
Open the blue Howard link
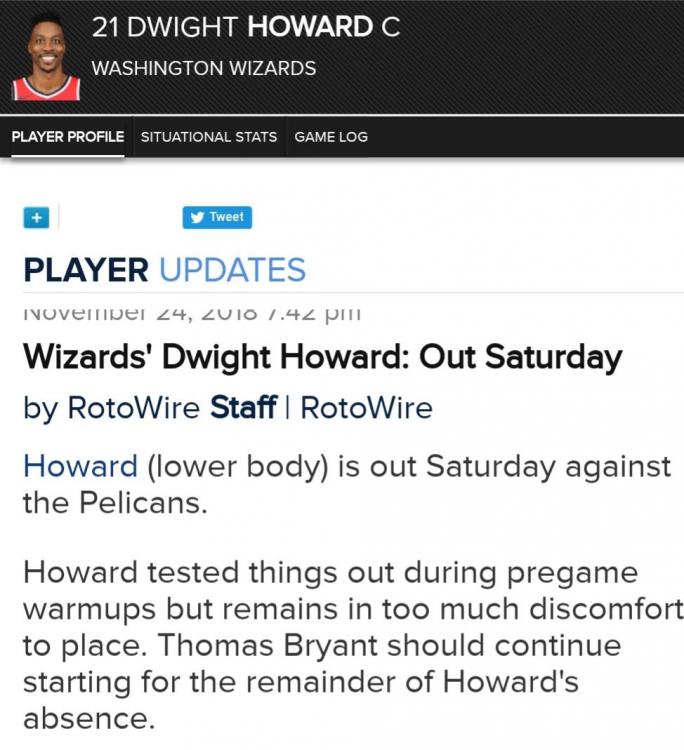pos(80,466)
